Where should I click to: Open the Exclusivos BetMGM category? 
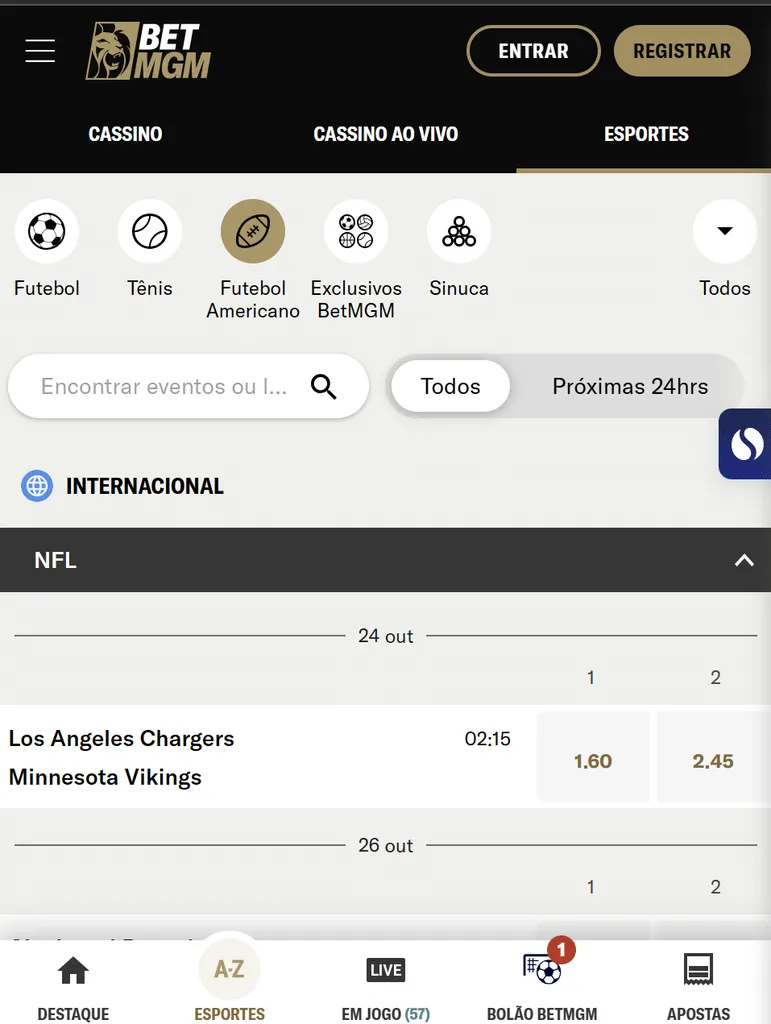coord(356,230)
